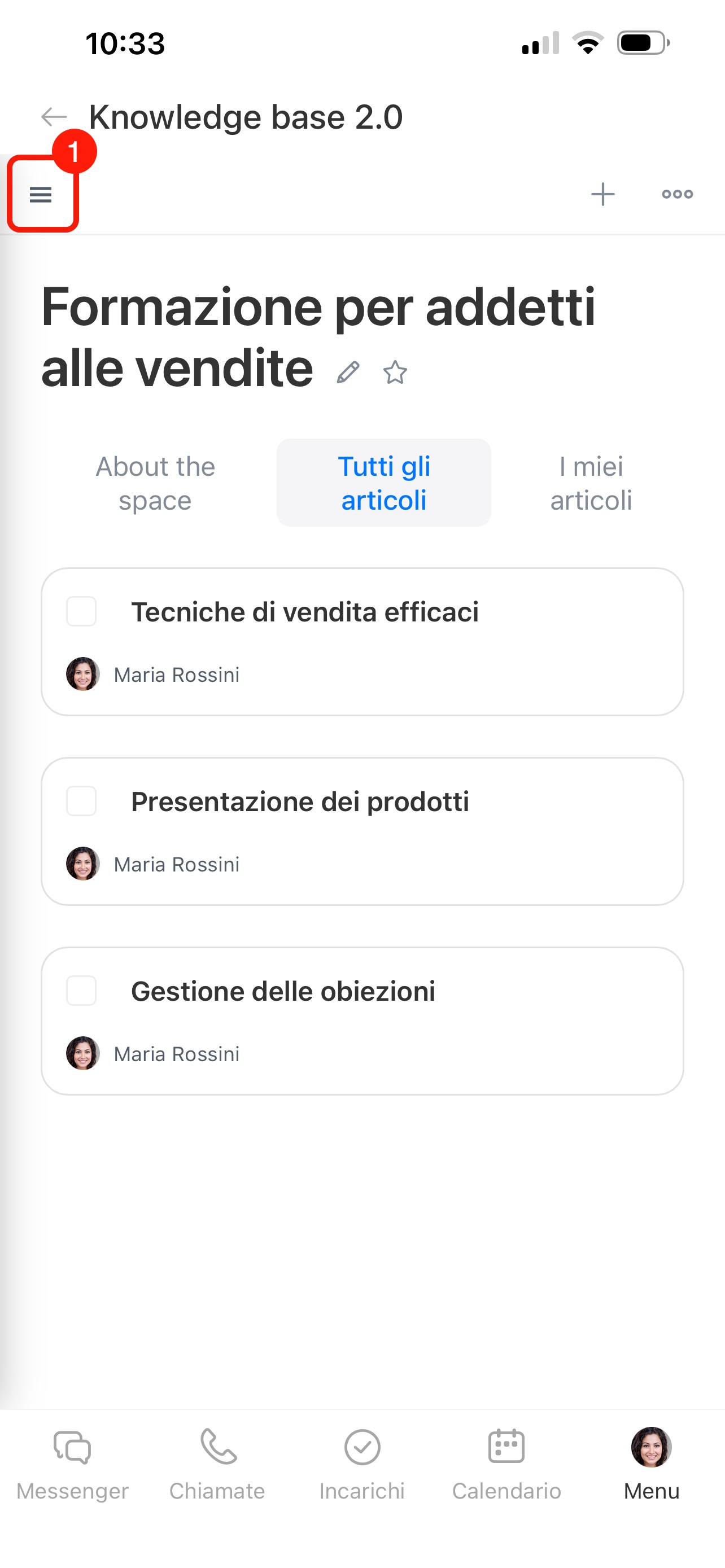Go back from Knowledge base 2.0

pyautogui.click(x=54, y=116)
